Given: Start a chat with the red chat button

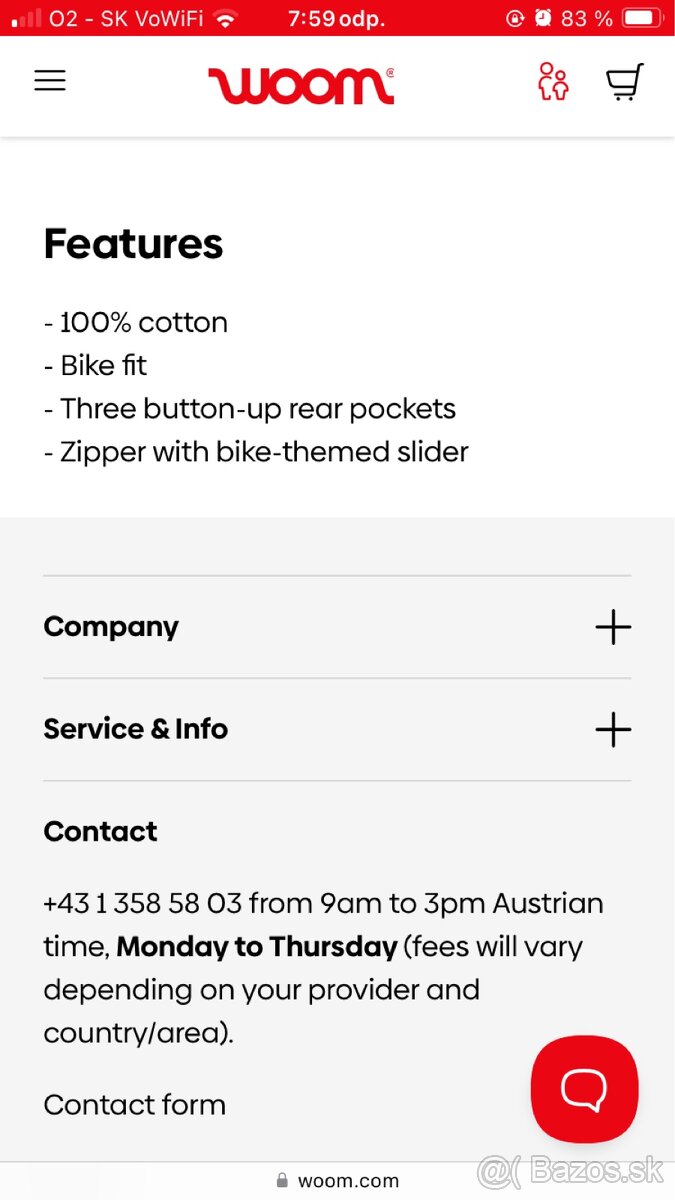Looking at the screenshot, I should 584,1088.
